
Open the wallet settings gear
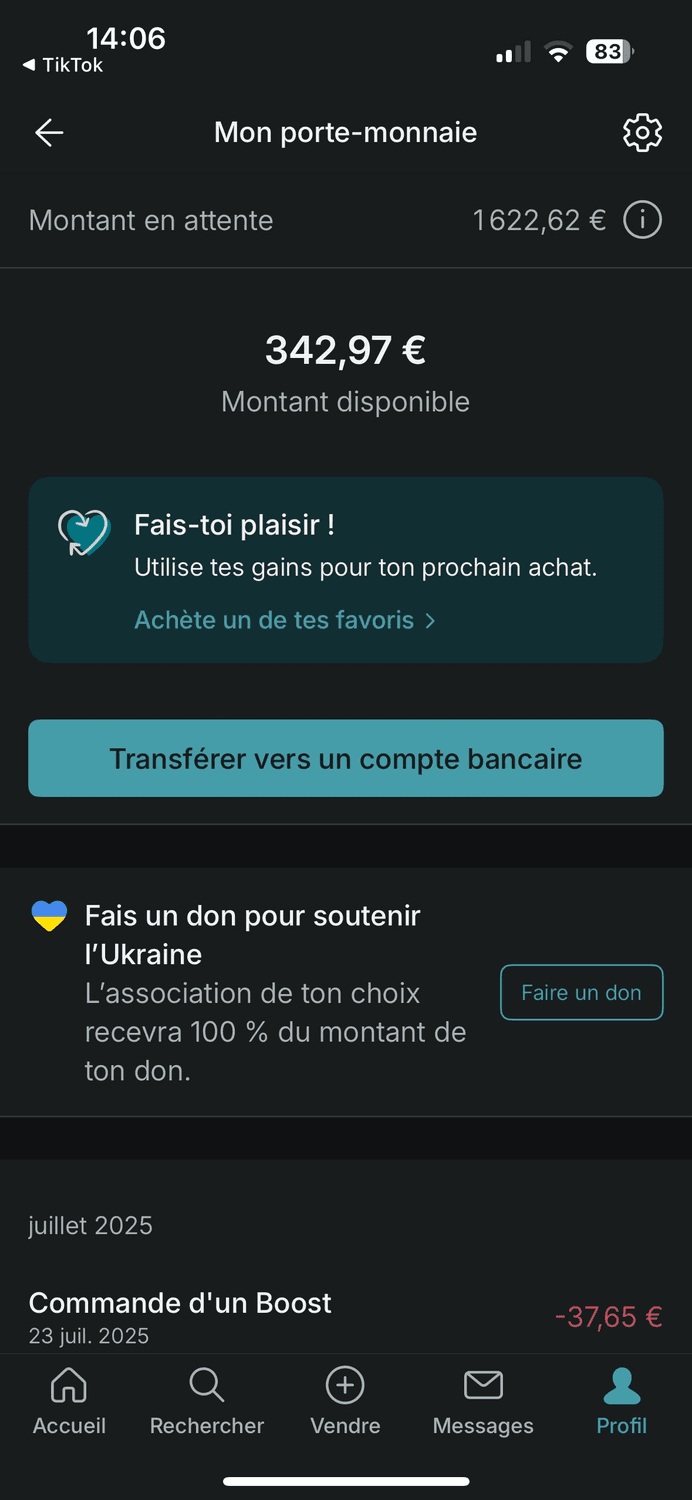coord(642,133)
